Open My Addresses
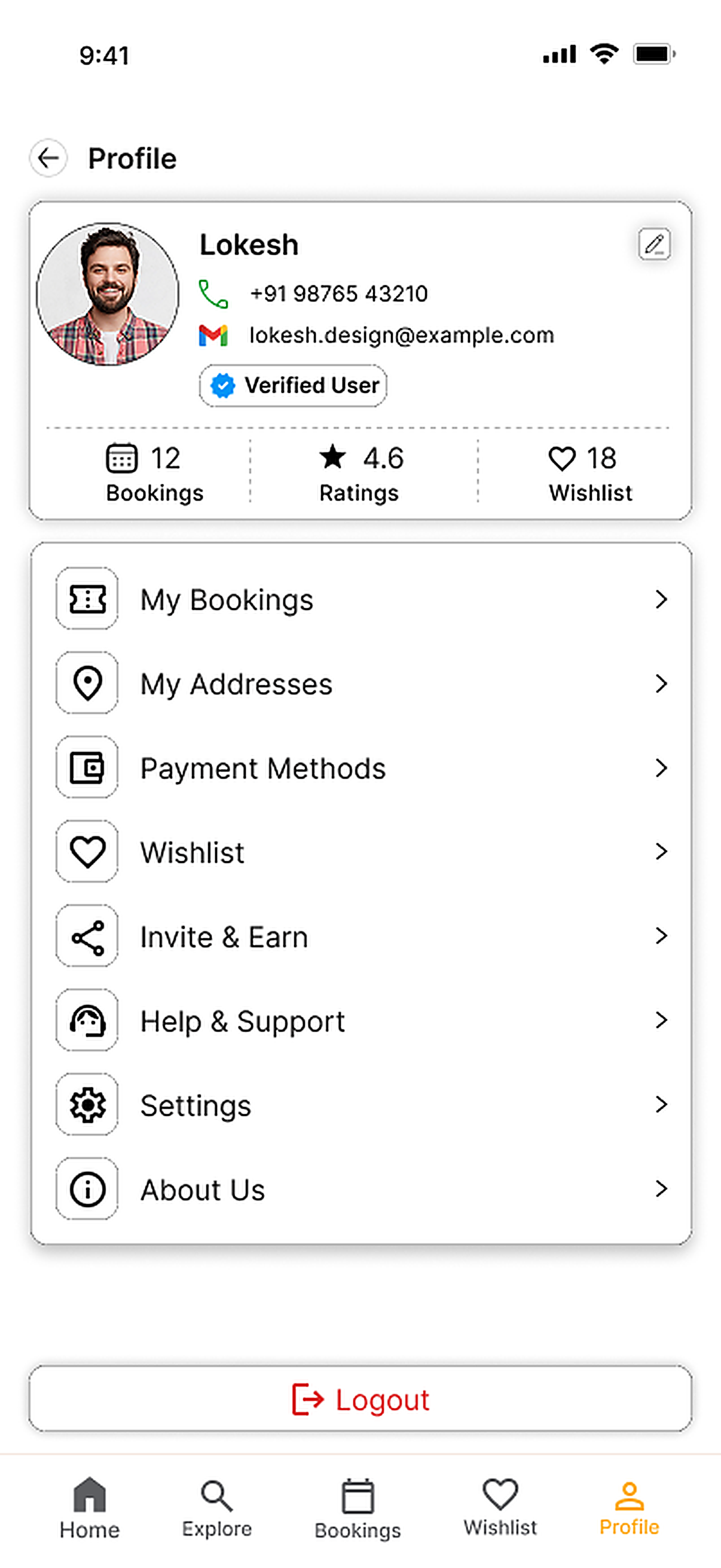 (x=361, y=683)
